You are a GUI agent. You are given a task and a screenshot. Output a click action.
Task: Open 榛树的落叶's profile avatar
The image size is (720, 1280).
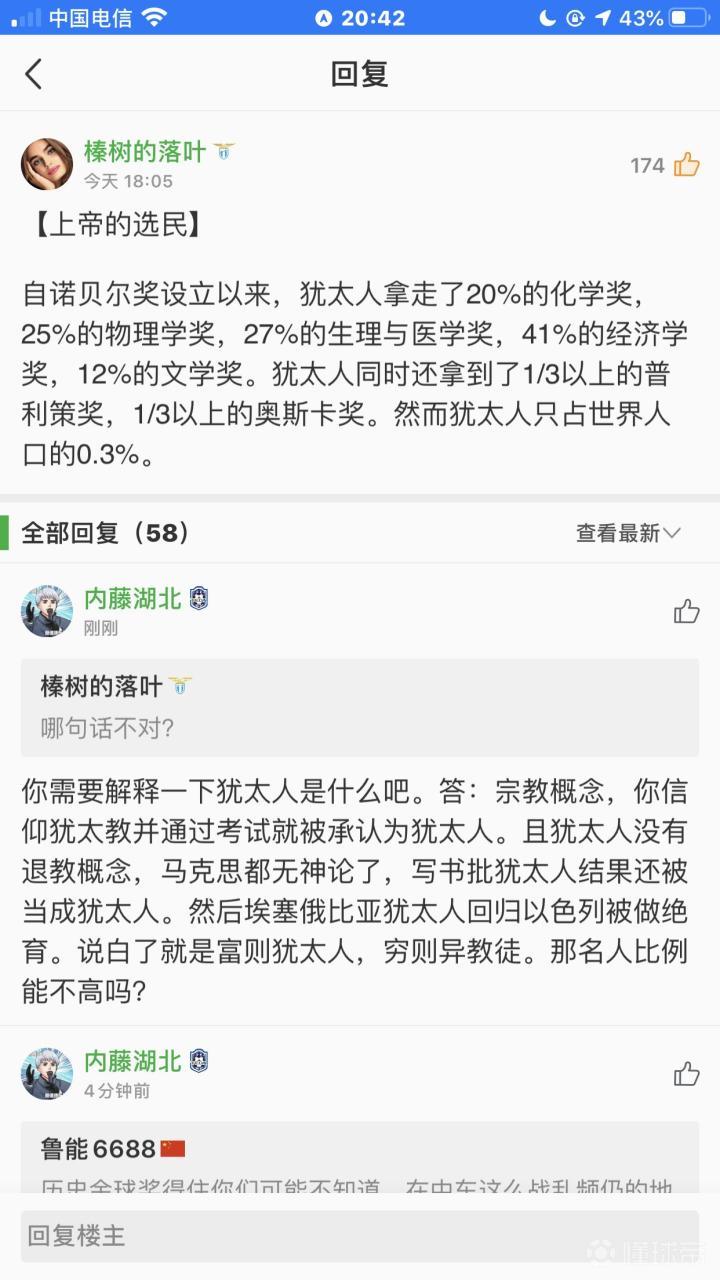47,165
